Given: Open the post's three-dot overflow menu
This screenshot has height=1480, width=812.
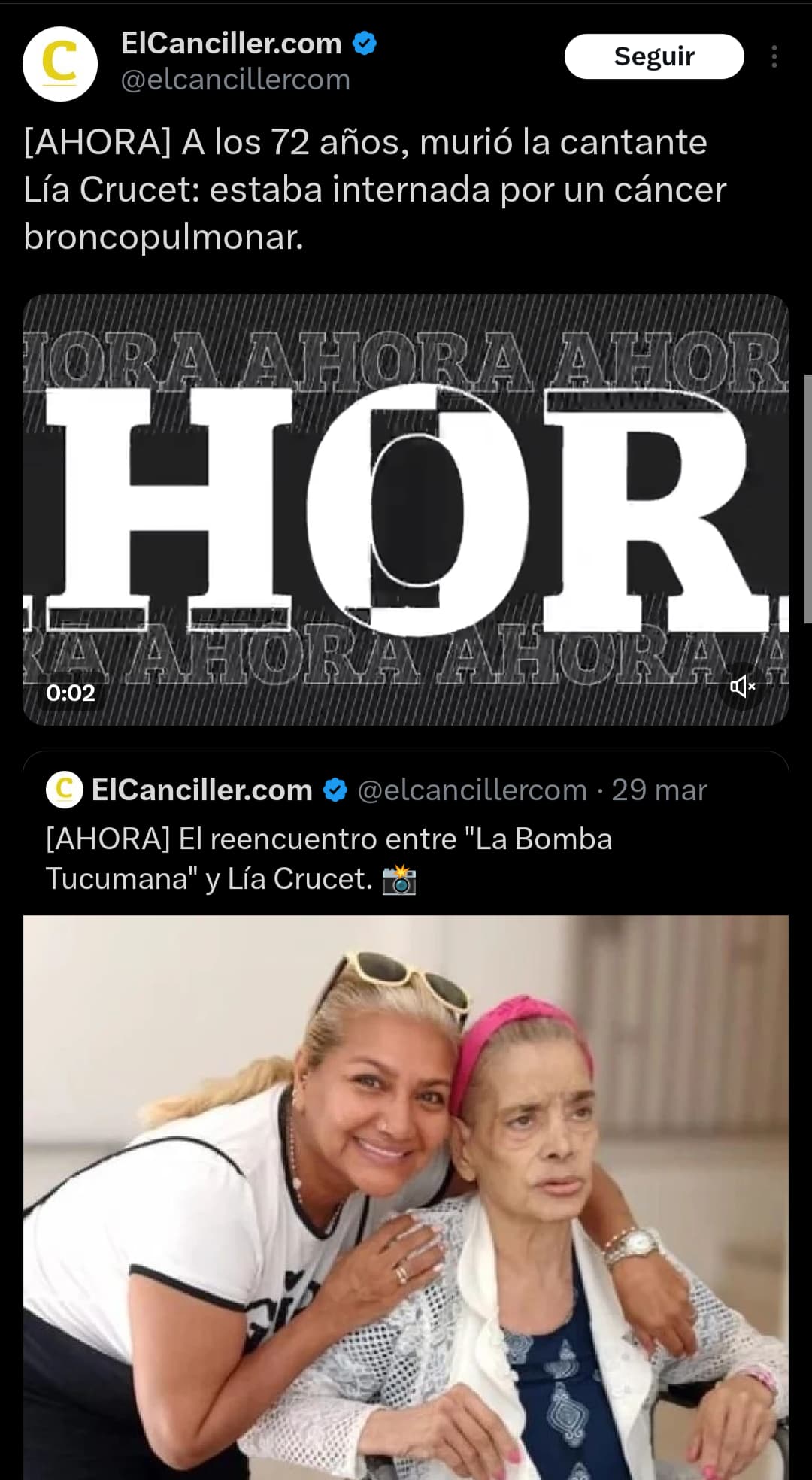Looking at the screenshot, I should pyautogui.click(x=774, y=57).
